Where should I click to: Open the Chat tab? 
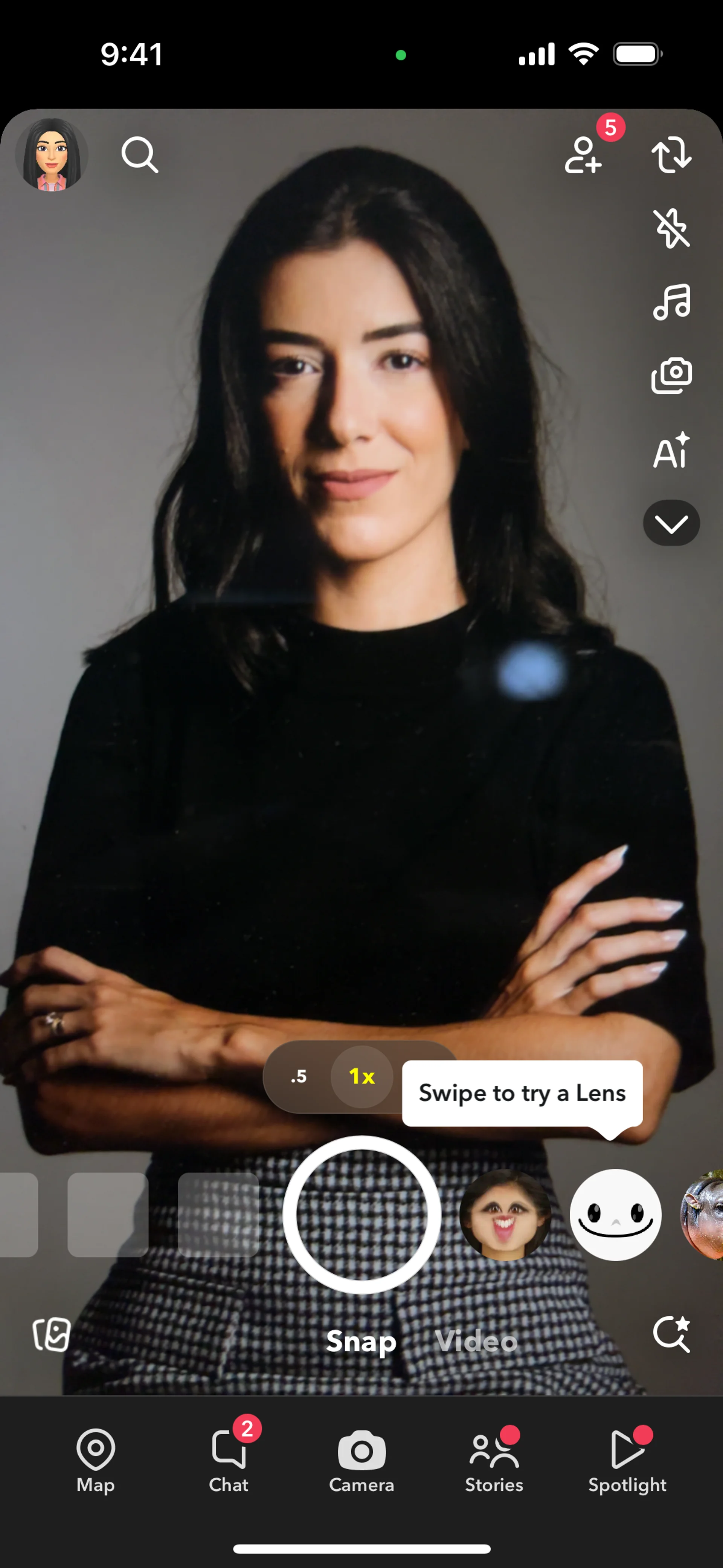[x=229, y=1459]
